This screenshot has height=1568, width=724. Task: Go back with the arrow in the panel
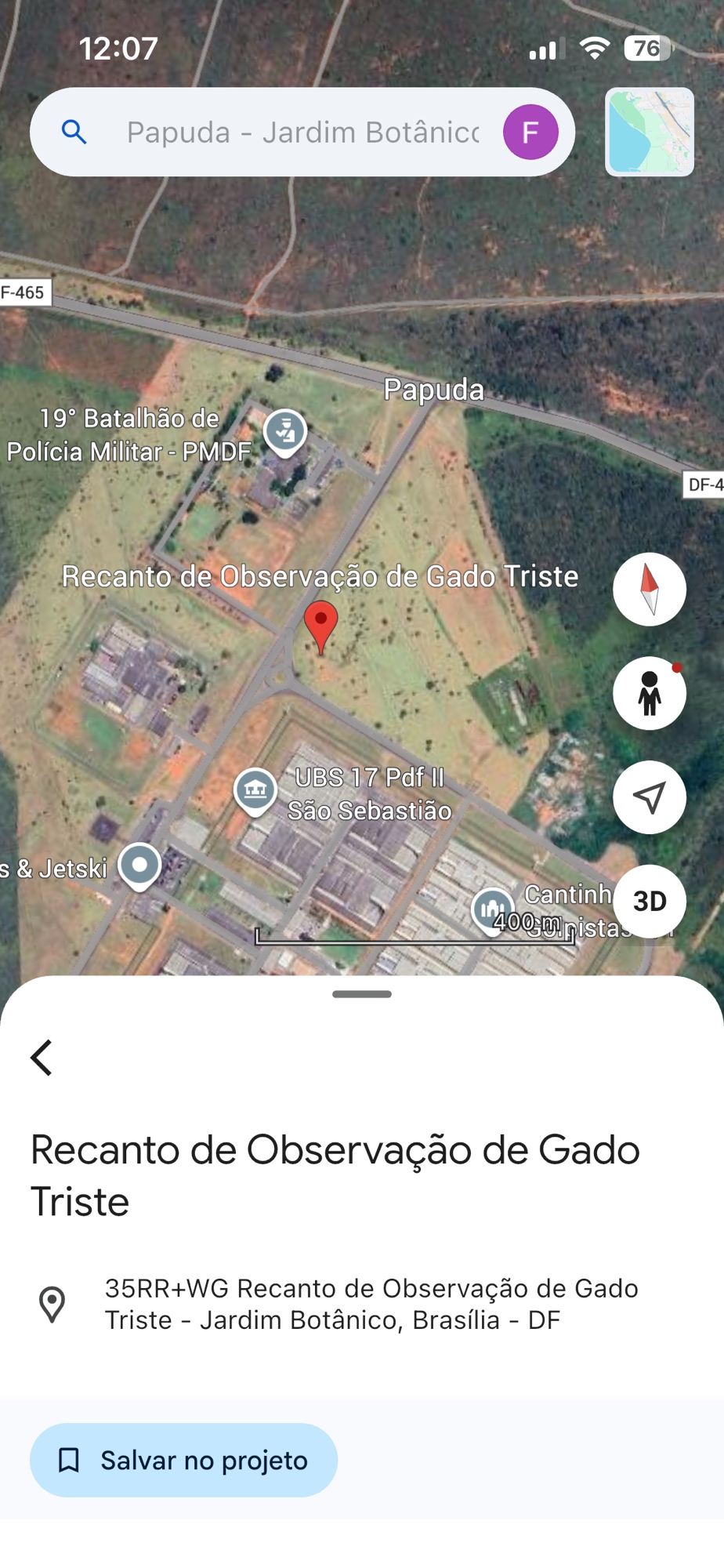tap(42, 1058)
